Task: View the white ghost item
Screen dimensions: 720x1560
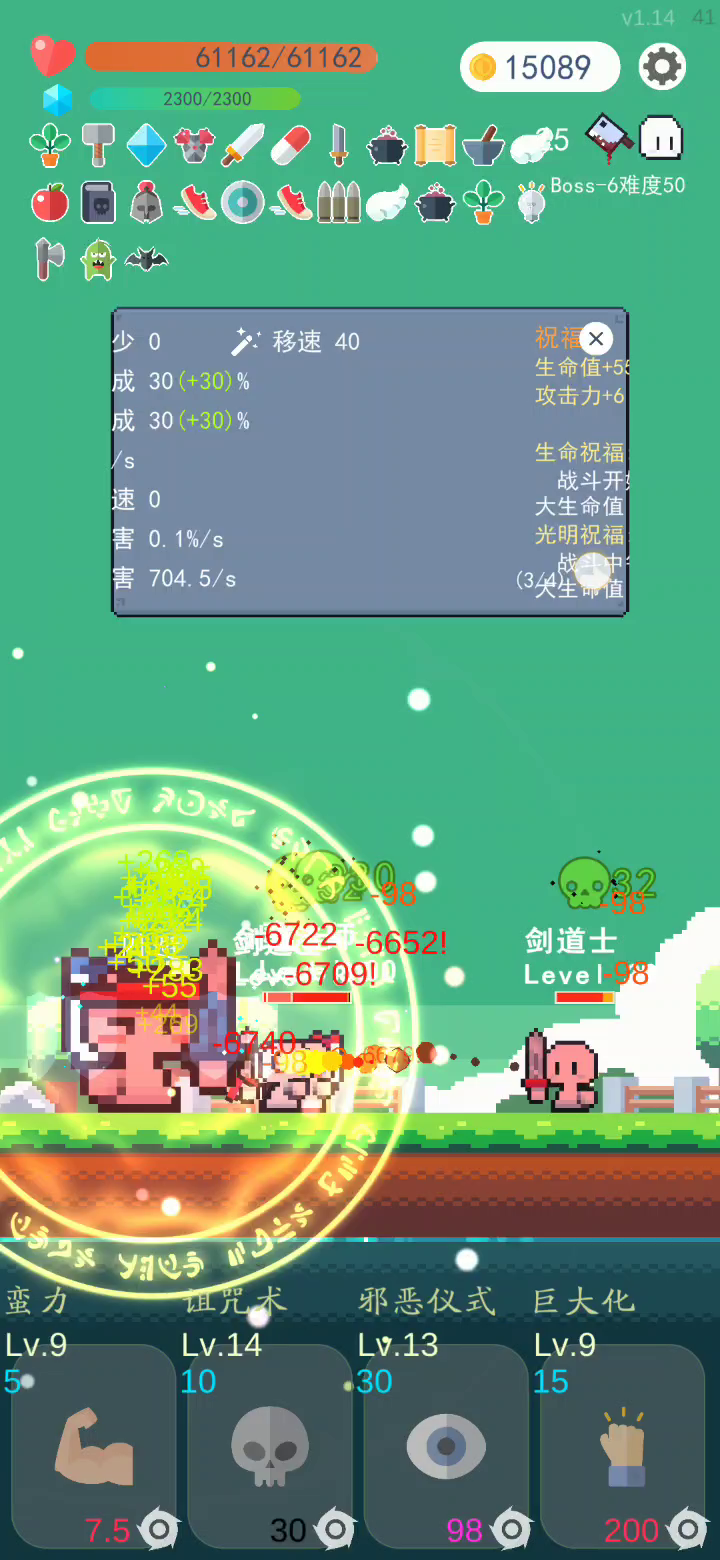Action: point(661,138)
